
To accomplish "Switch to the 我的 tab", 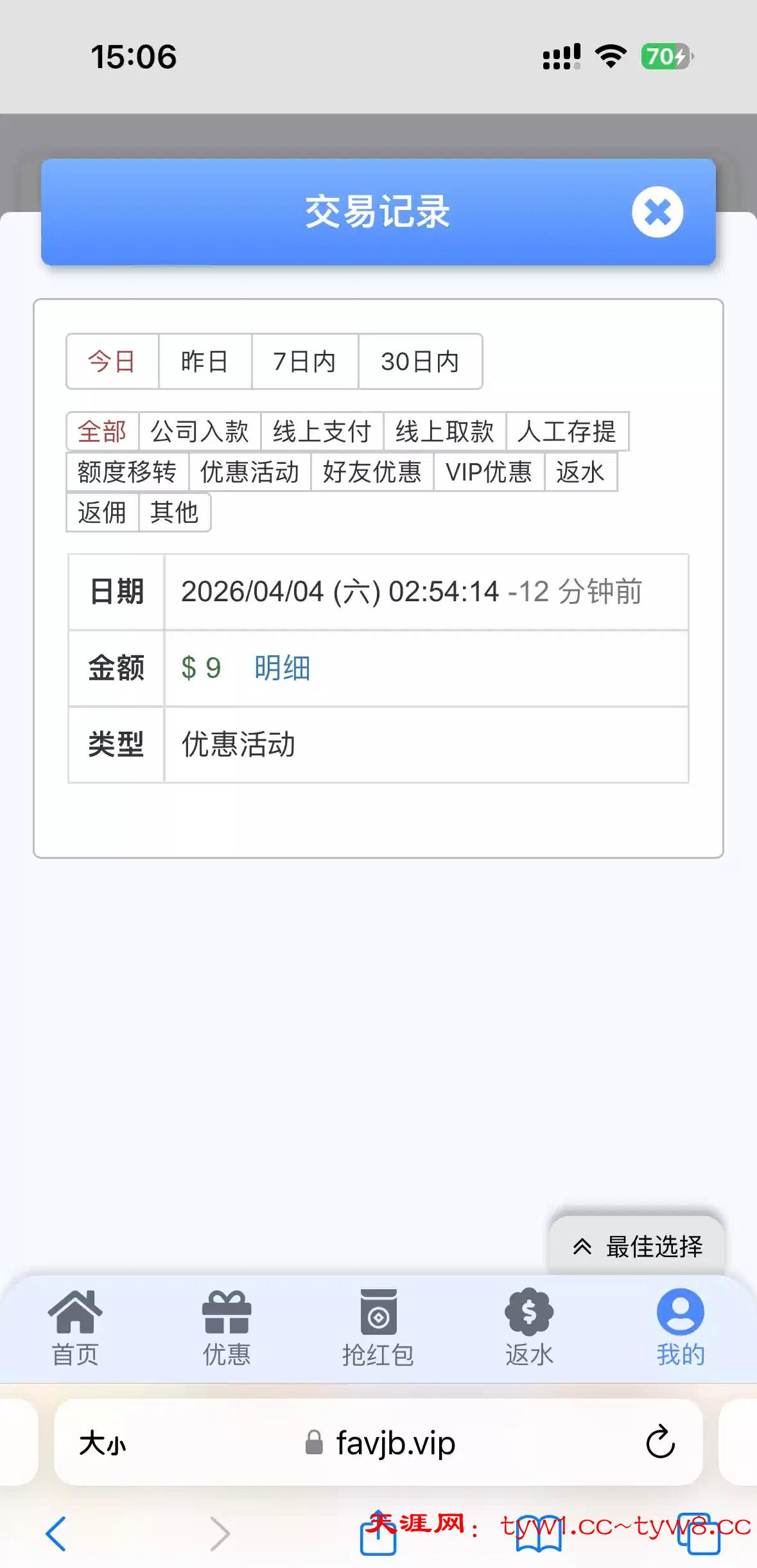I will tap(680, 1328).
